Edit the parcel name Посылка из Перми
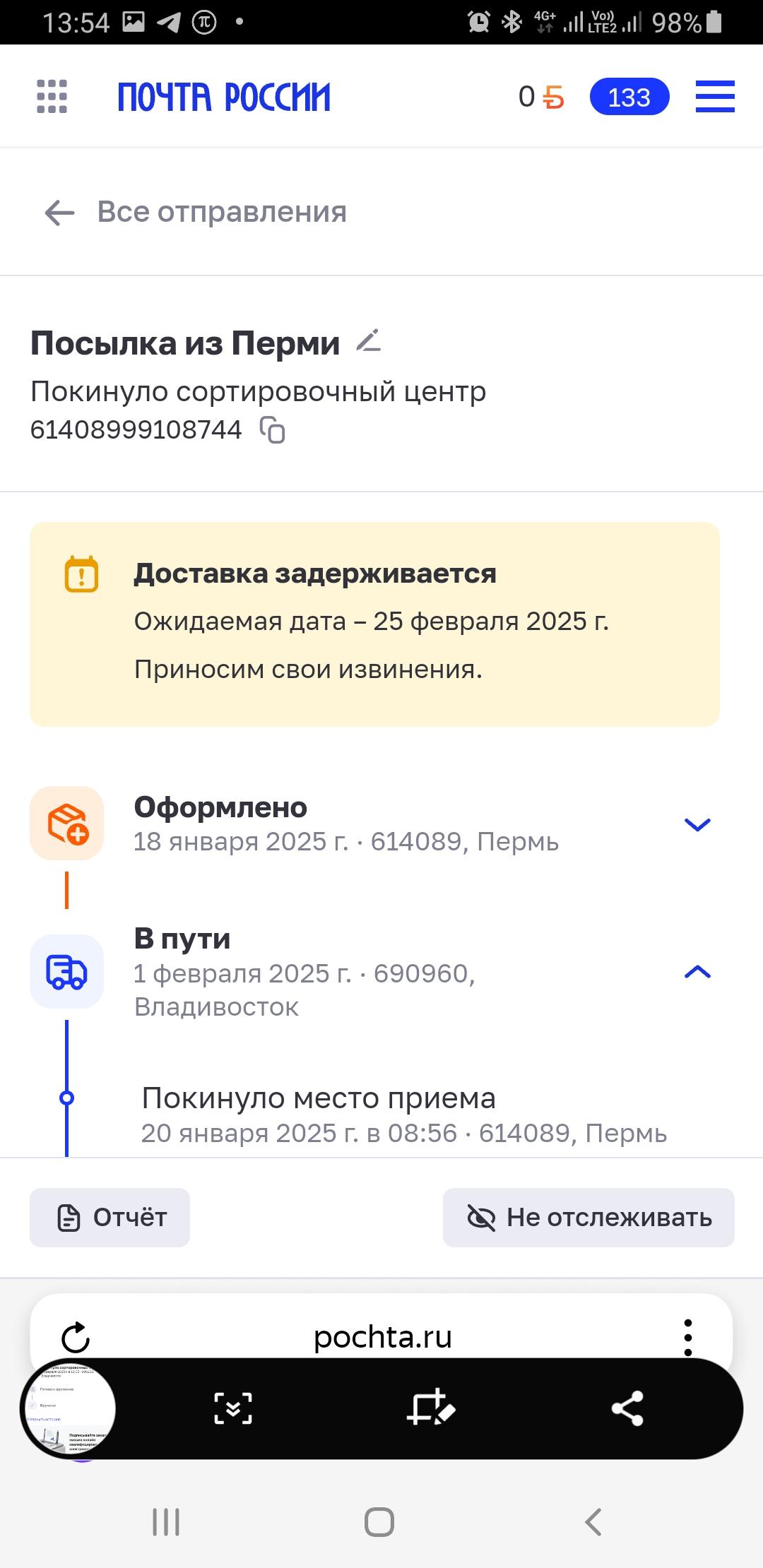This screenshot has height=1568, width=763. tap(369, 342)
